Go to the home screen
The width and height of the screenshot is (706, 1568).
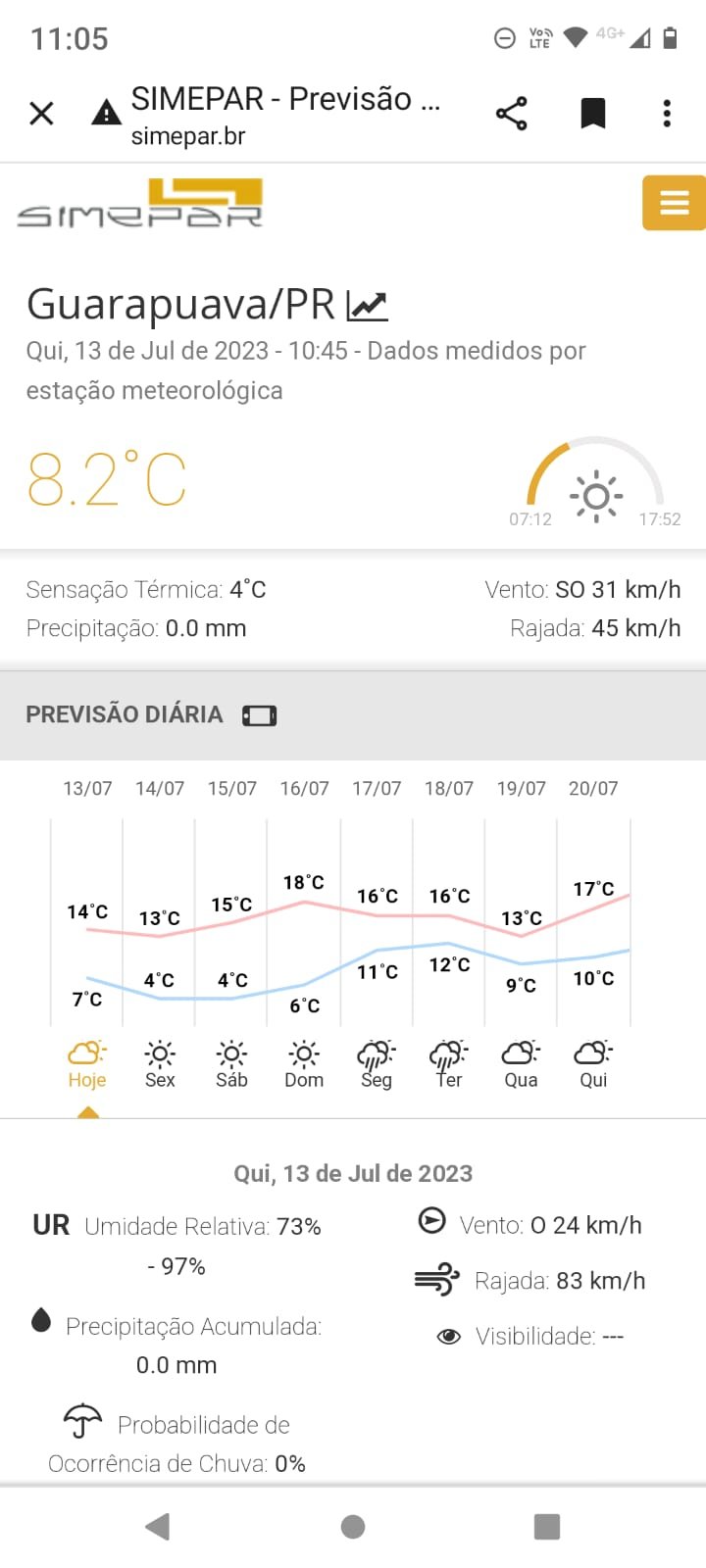[353, 1526]
